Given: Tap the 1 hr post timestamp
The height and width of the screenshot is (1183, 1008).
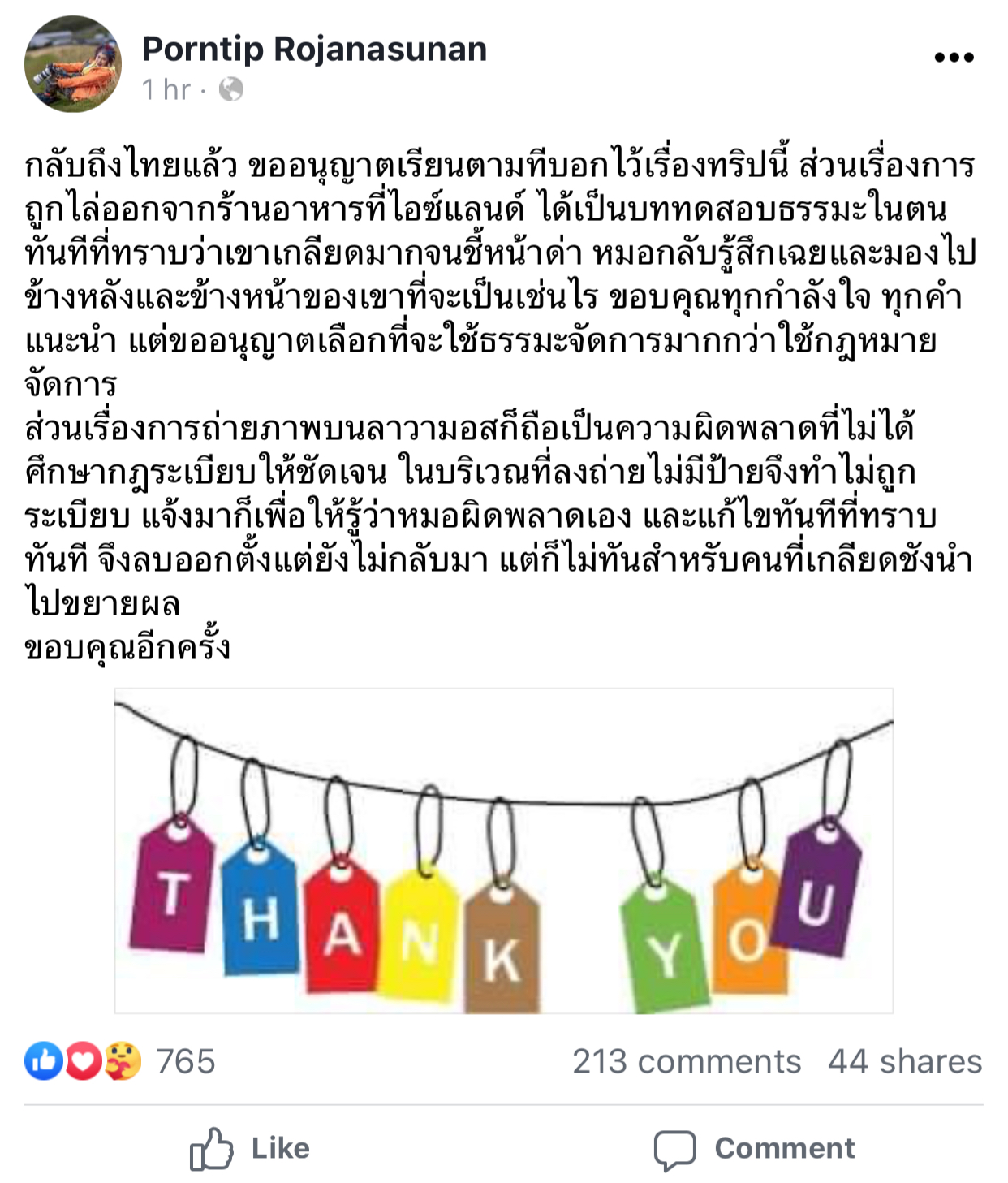Looking at the screenshot, I should 166,89.
